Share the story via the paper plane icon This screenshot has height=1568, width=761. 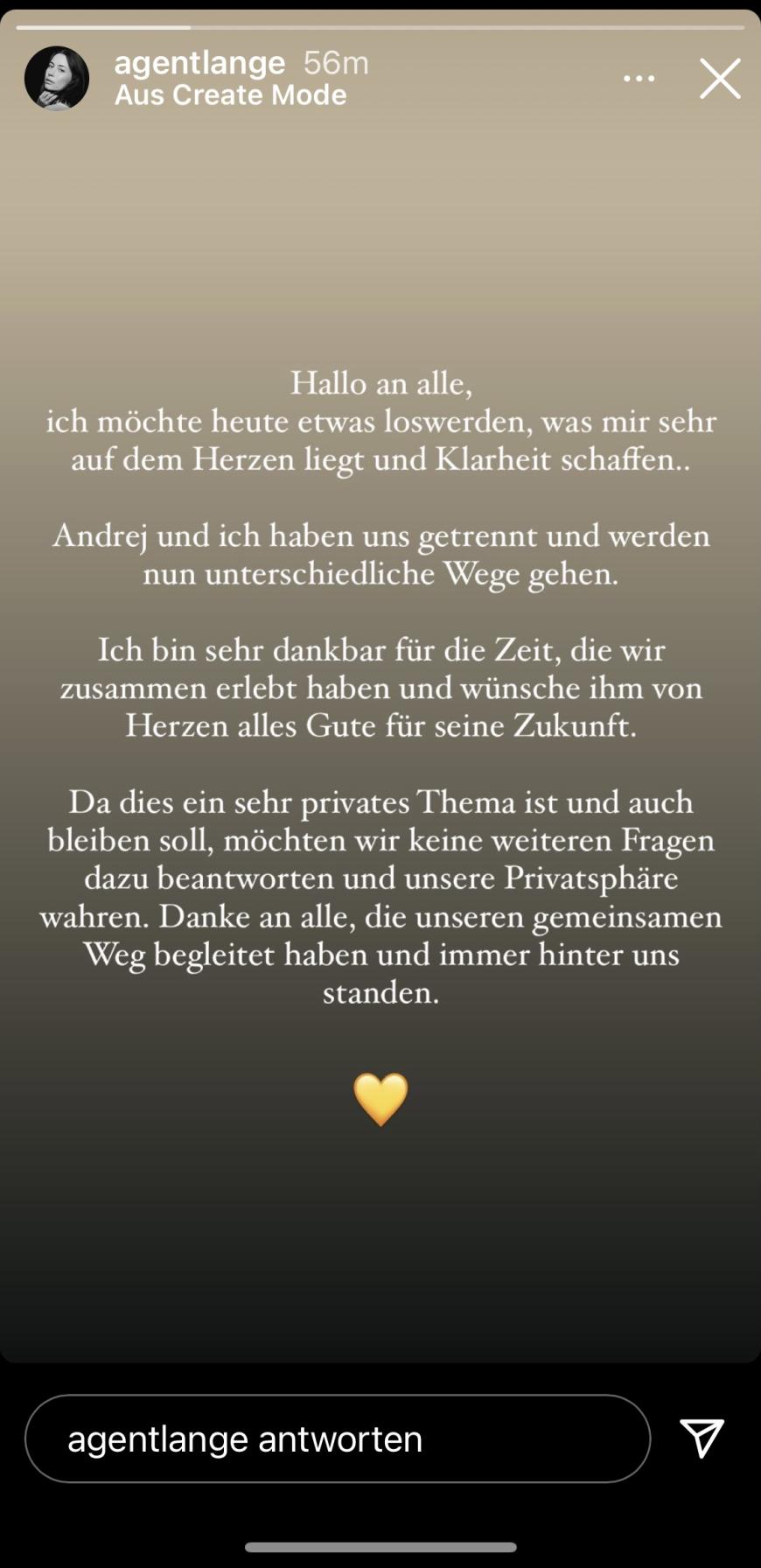click(x=702, y=1438)
